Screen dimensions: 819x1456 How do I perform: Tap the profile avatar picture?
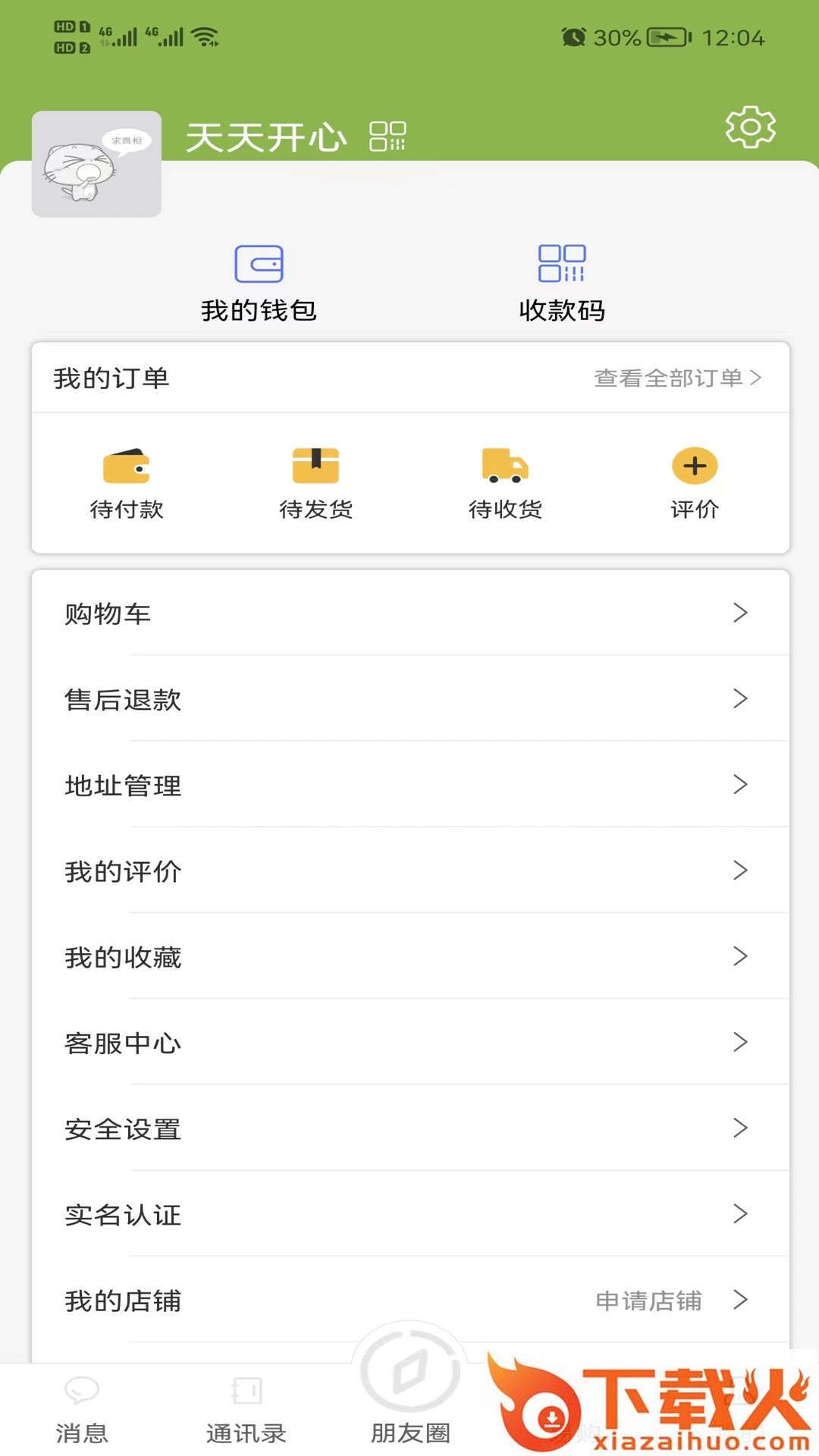[x=96, y=165]
